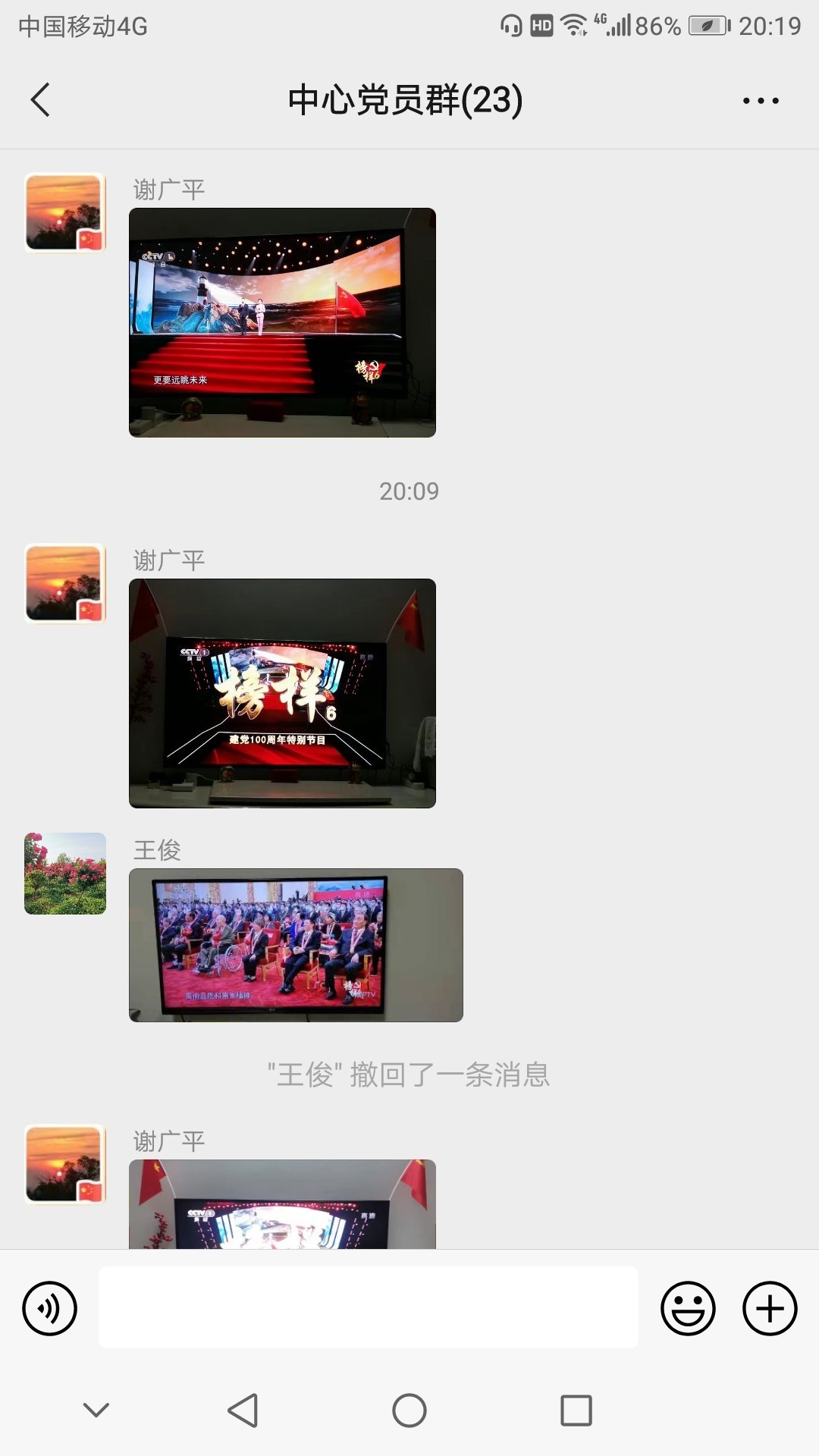Image resolution: width=819 pixels, height=1456 pixels.
Task: Open 王俊's photo of the seated audience
Action: coord(296,945)
